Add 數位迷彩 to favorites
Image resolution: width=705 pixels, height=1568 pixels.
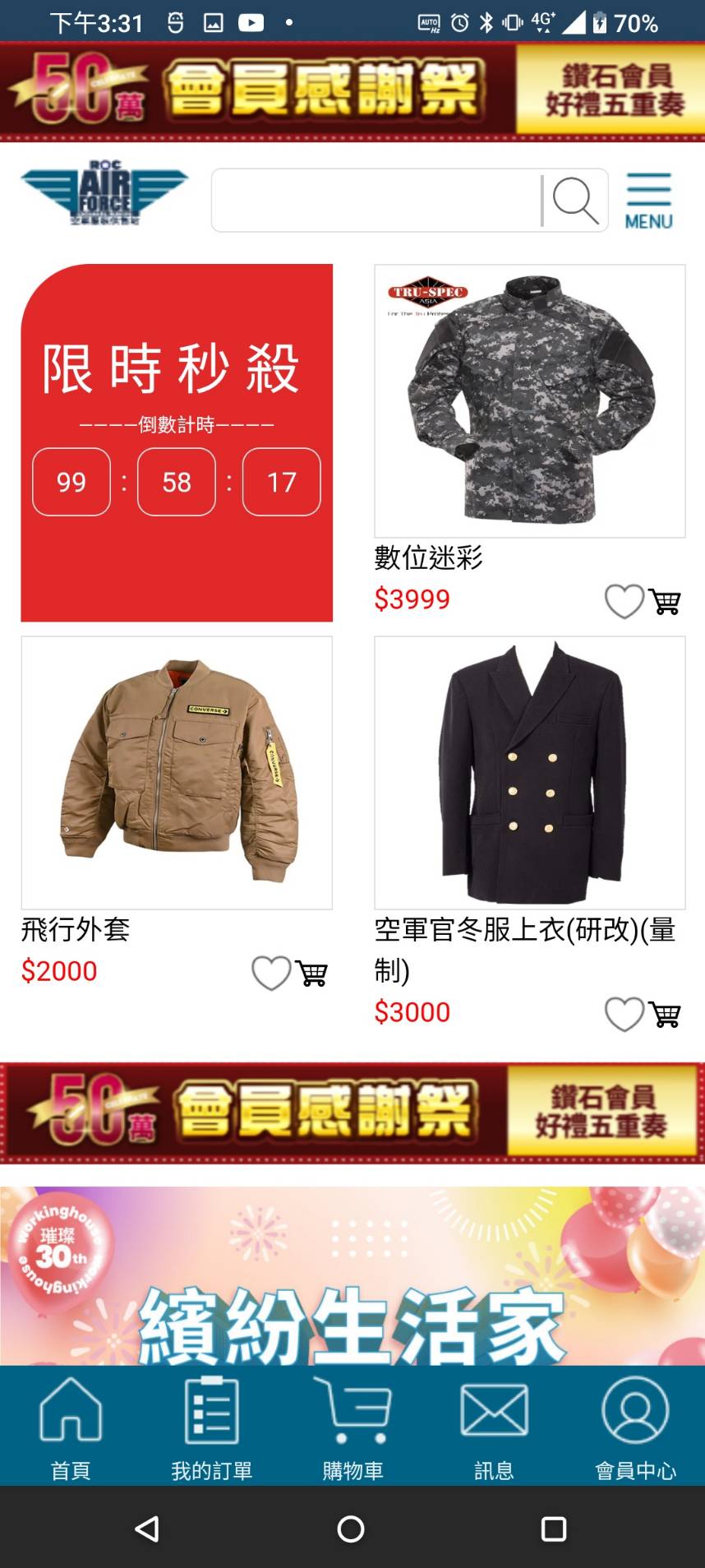pyautogui.click(x=624, y=602)
